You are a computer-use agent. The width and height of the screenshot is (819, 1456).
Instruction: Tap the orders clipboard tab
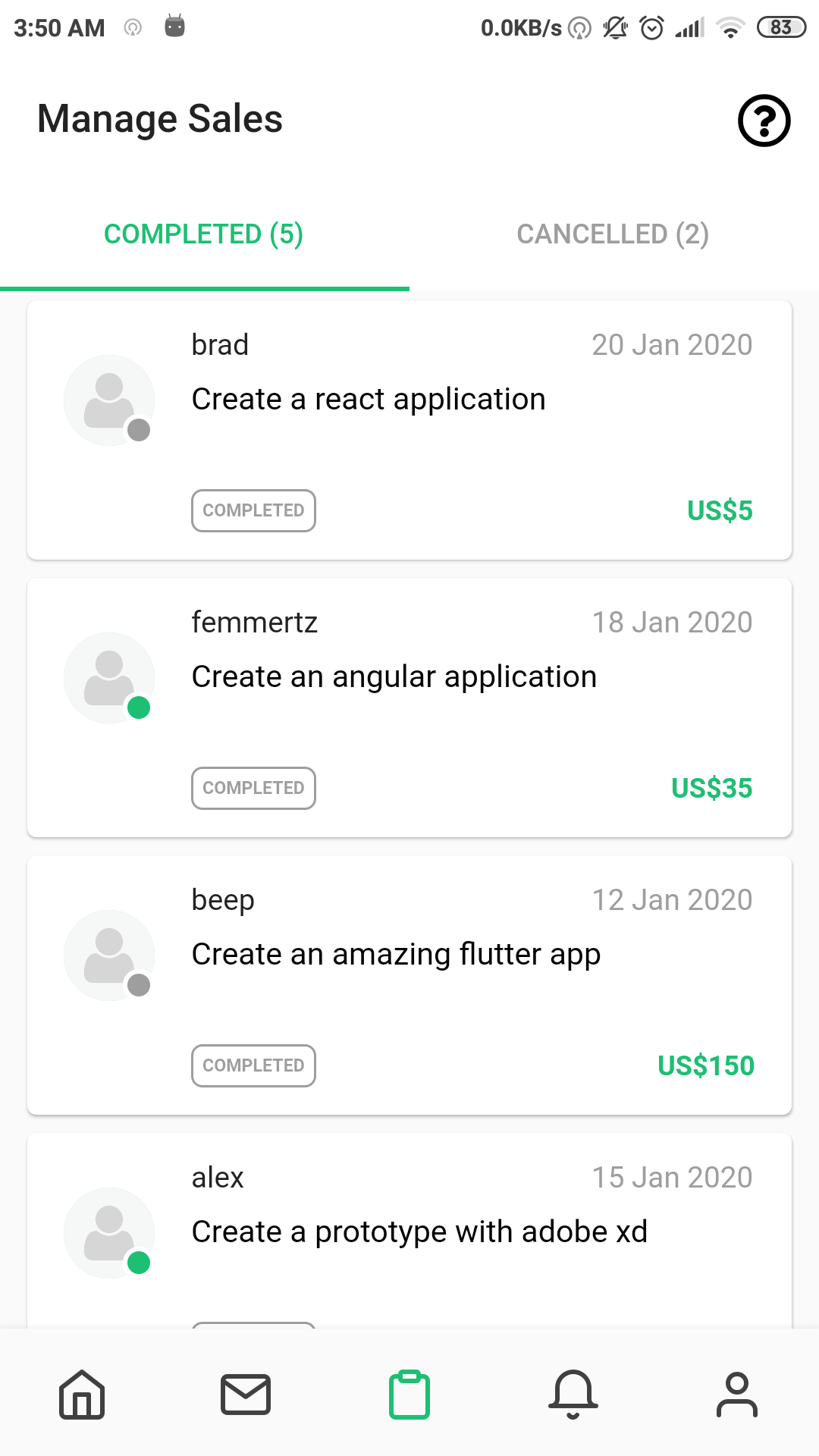(409, 1394)
